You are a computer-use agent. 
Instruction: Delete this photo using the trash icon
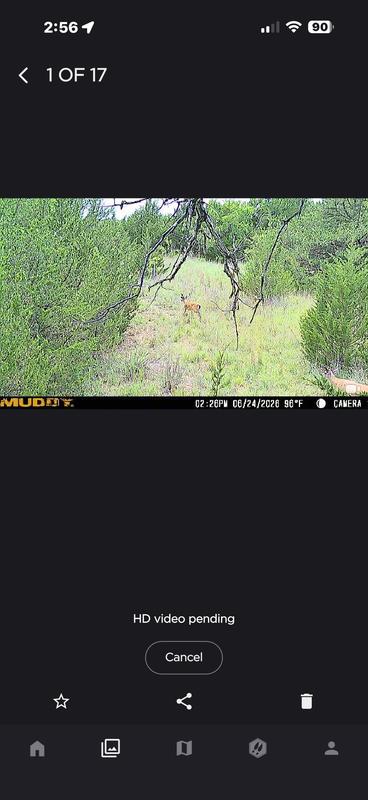click(306, 701)
